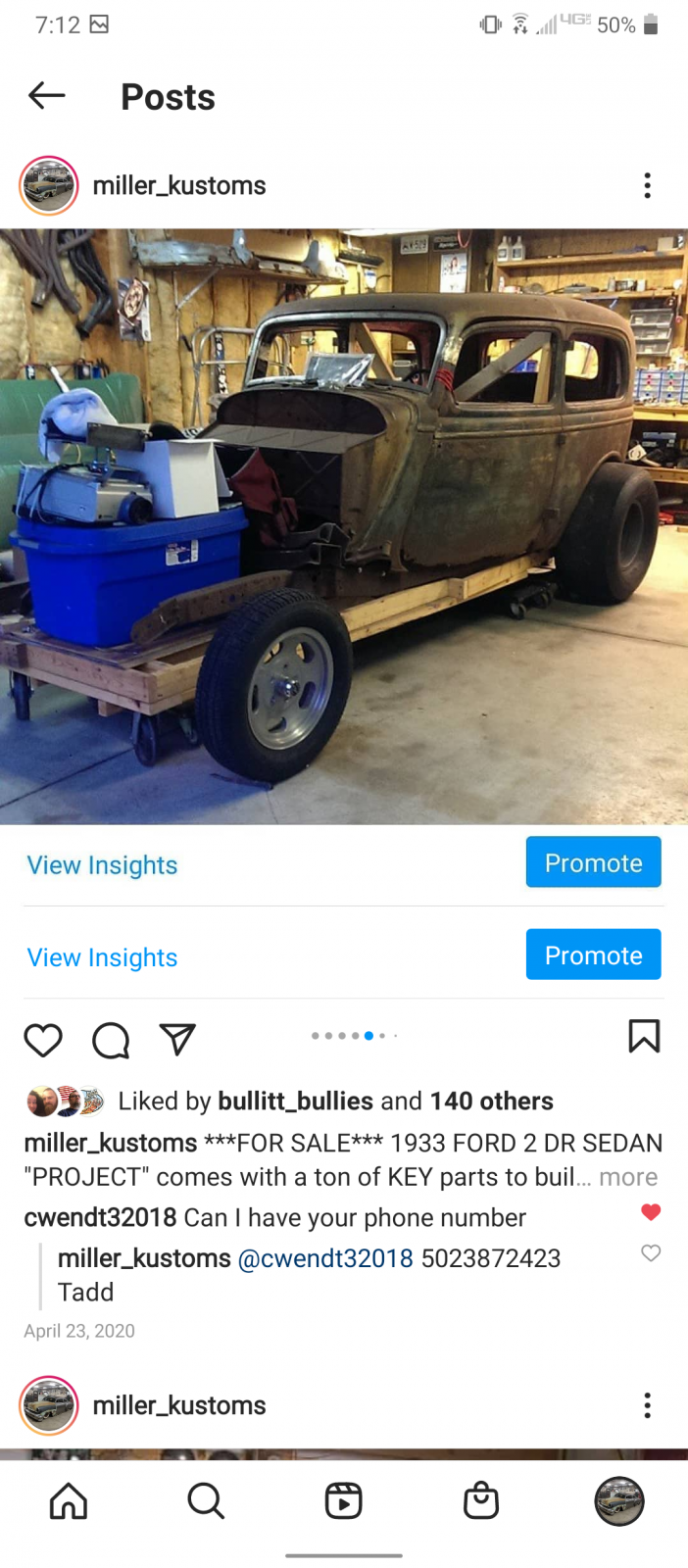Image resolution: width=688 pixels, height=1568 pixels.
Task: Open the miller_kustoms profile picture above the car photo
Action: tap(49, 185)
